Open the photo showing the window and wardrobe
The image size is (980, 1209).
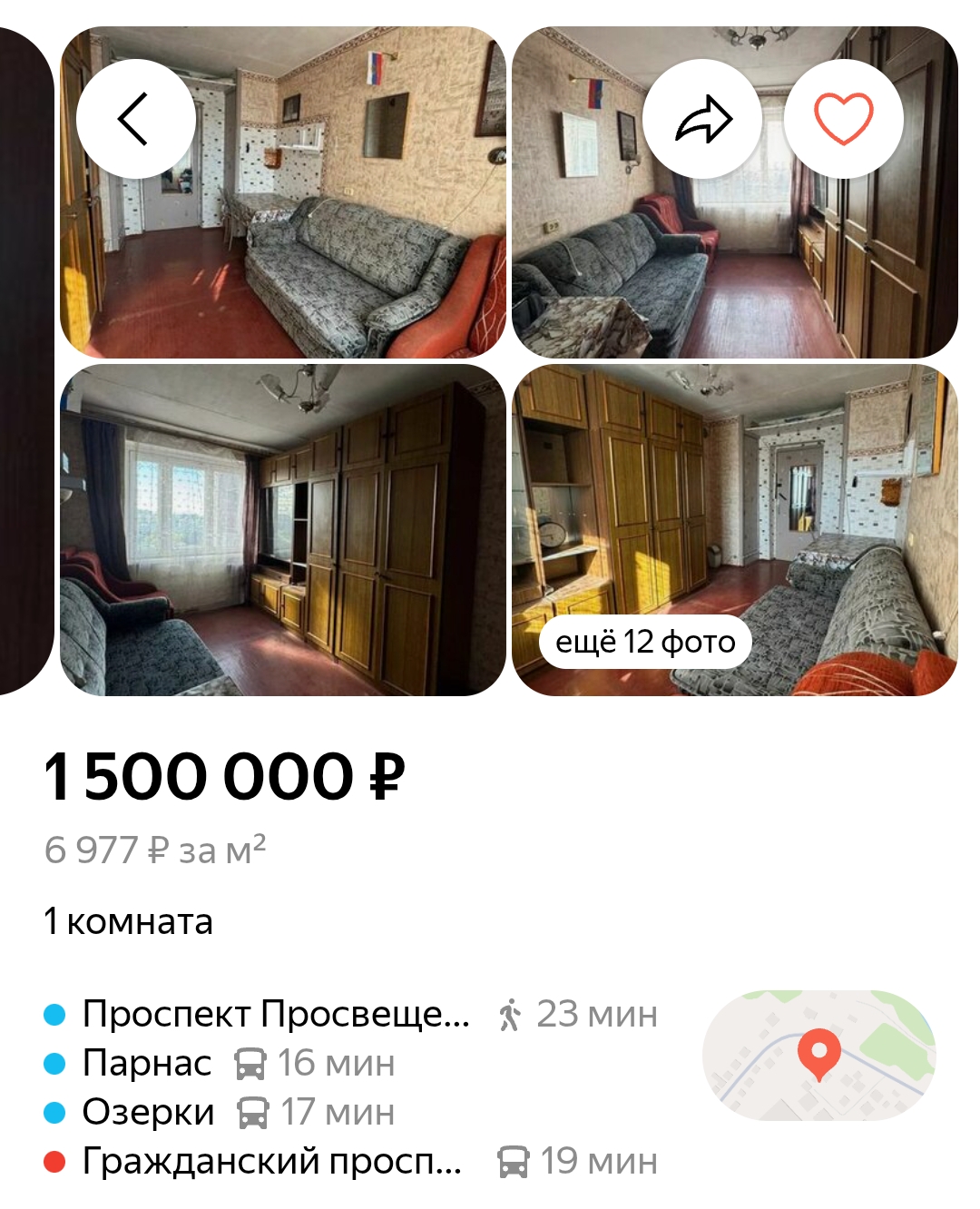coord(282,531)
